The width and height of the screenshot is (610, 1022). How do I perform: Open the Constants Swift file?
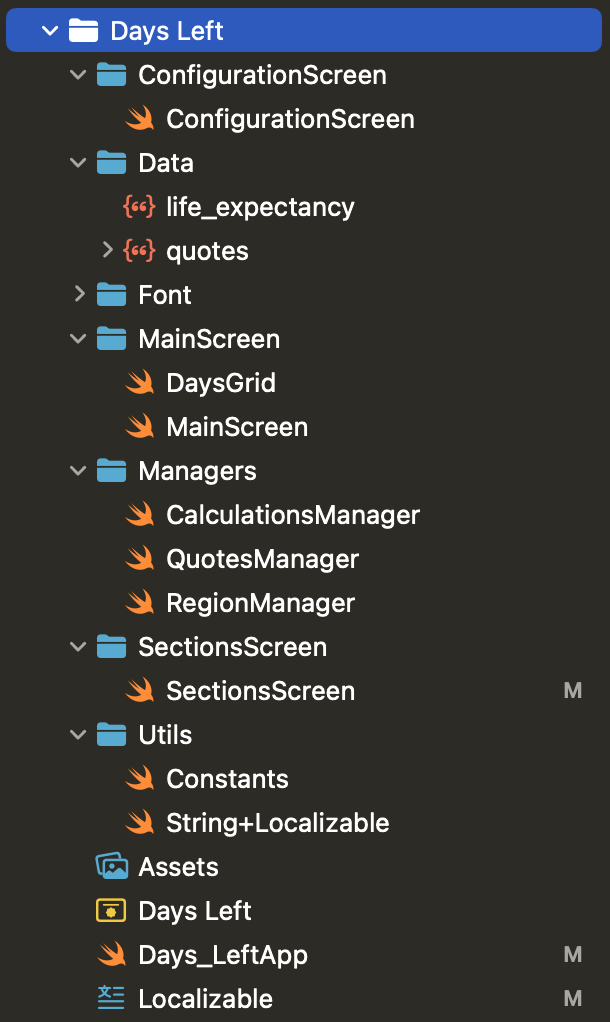(227, 779)
